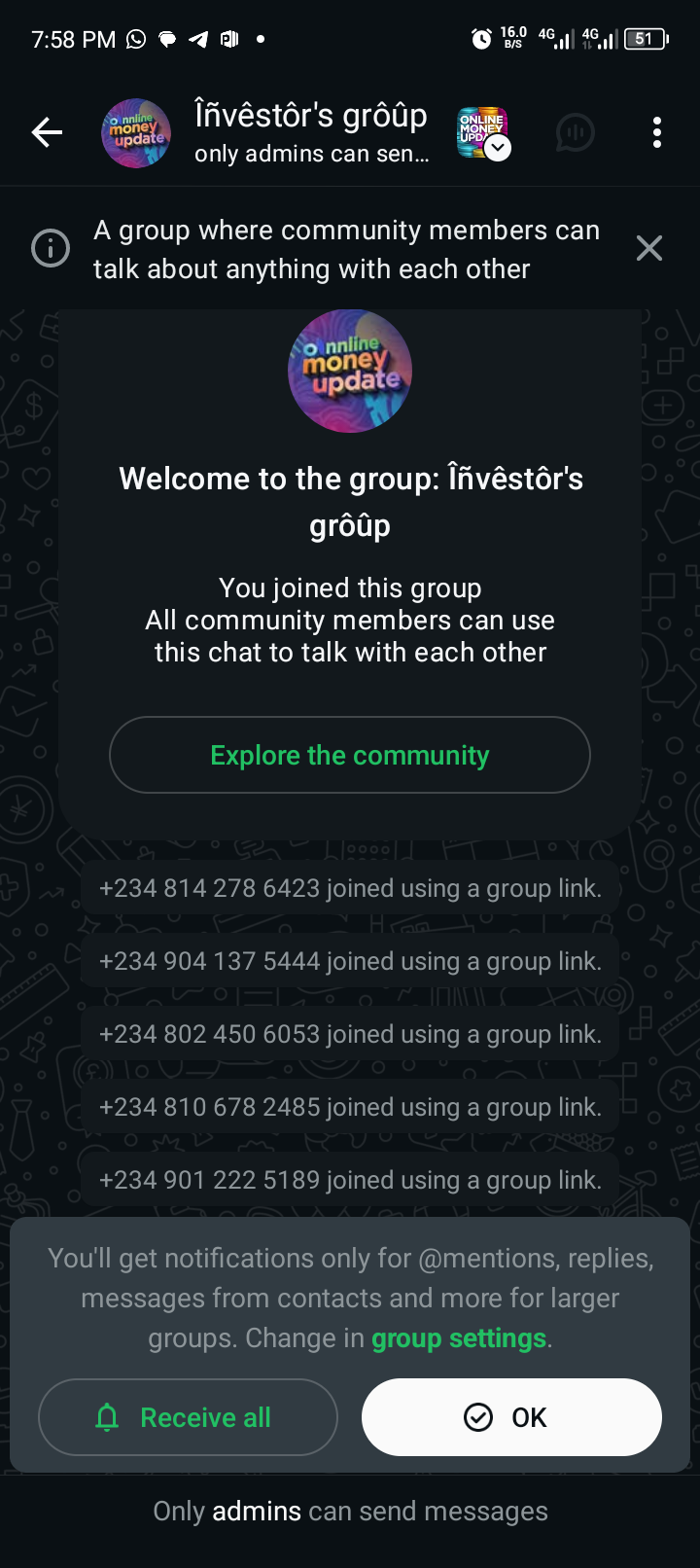
Task: Open the three-dot overflow menu
Action: [657, 132]
